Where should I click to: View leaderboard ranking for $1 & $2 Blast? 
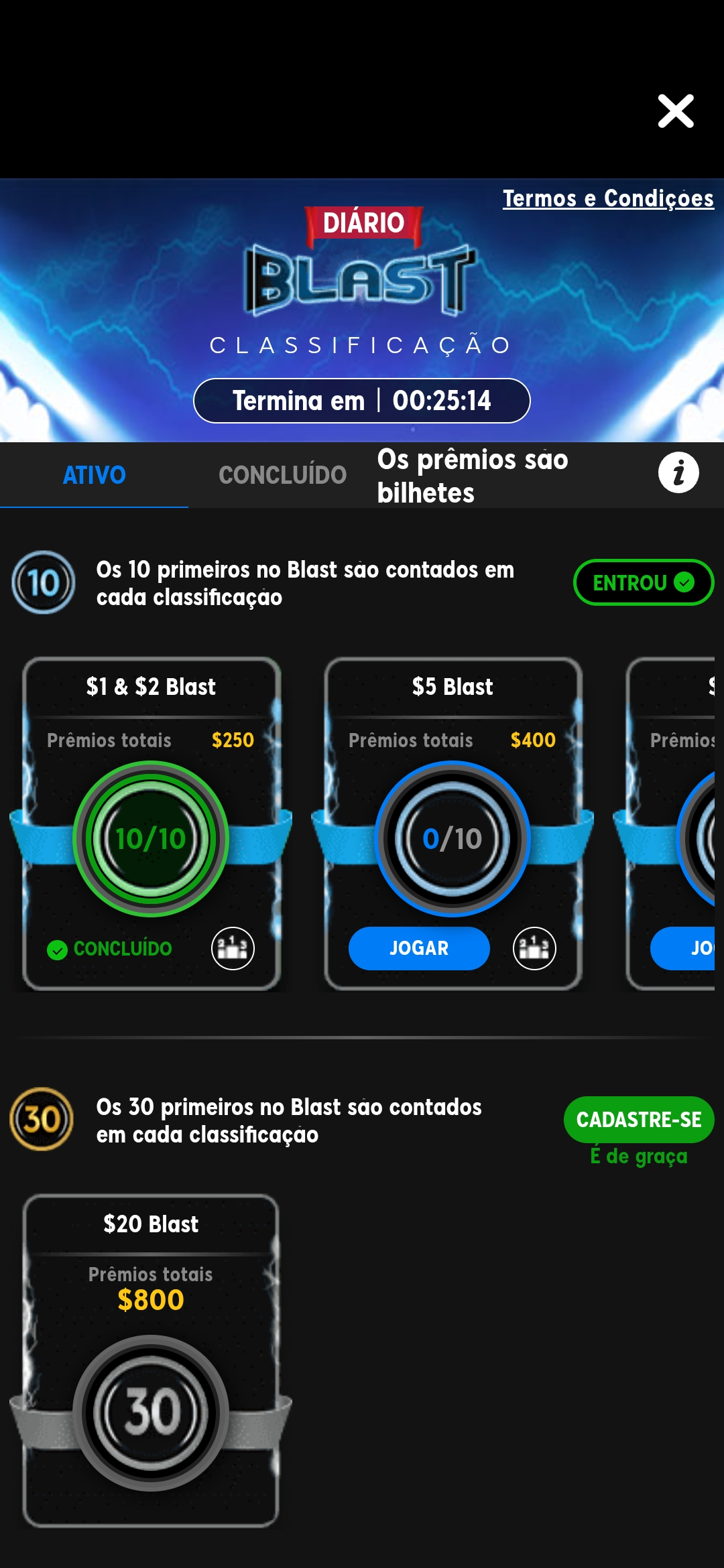(x=233, y=948)
